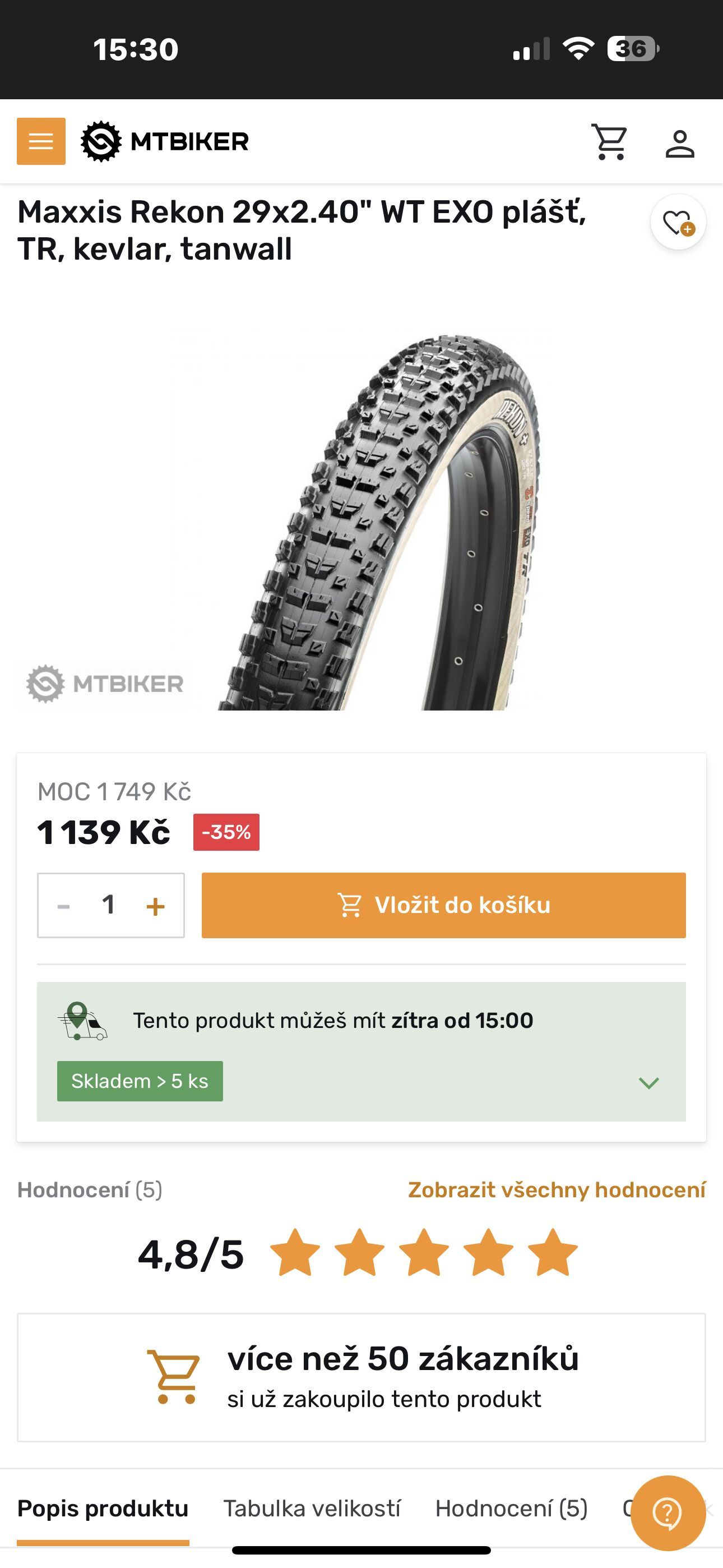Image resolution: width=723 pixels, height=1568 pixels.
Task: Switch to the Tabulka velikostí tab
Action: point(312,1509)
